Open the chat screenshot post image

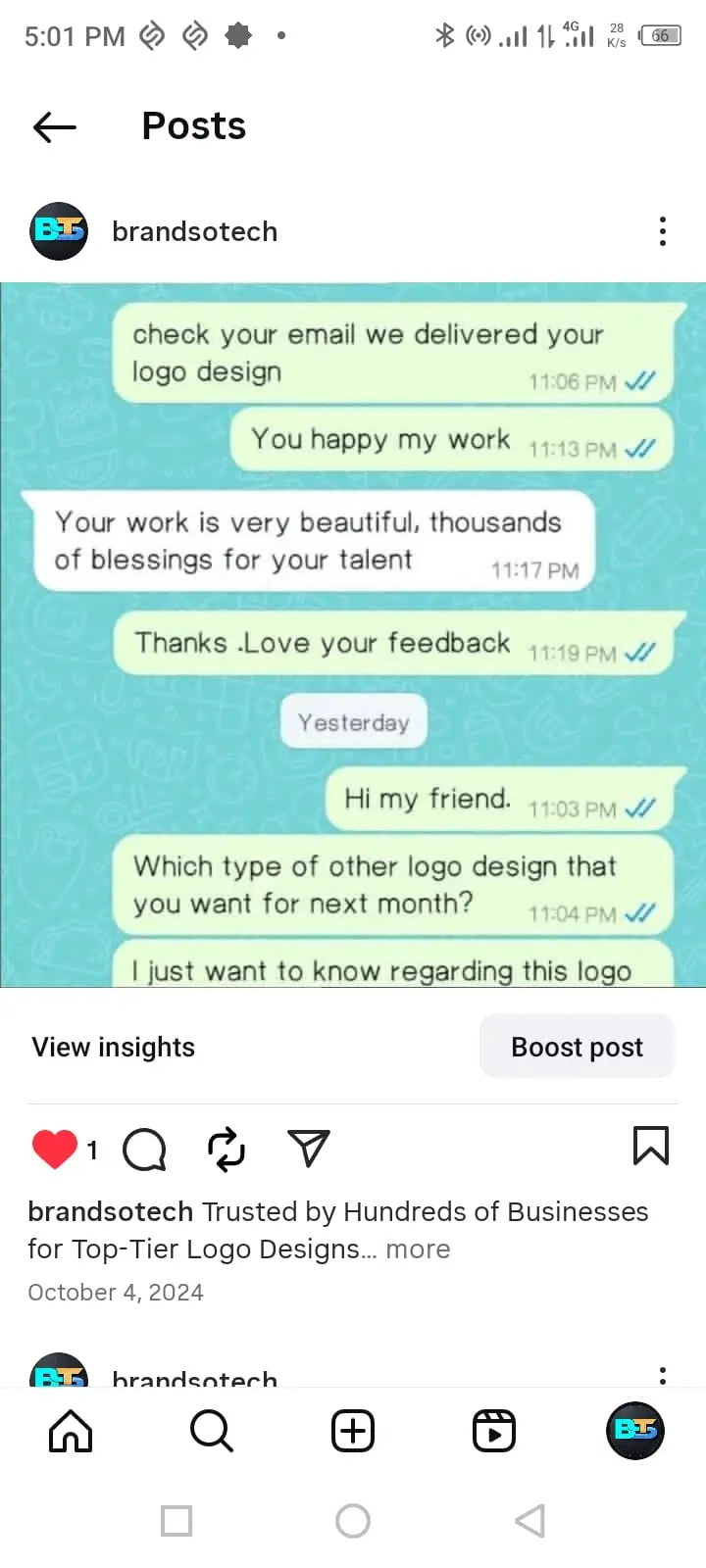click(x=353, y=635)
